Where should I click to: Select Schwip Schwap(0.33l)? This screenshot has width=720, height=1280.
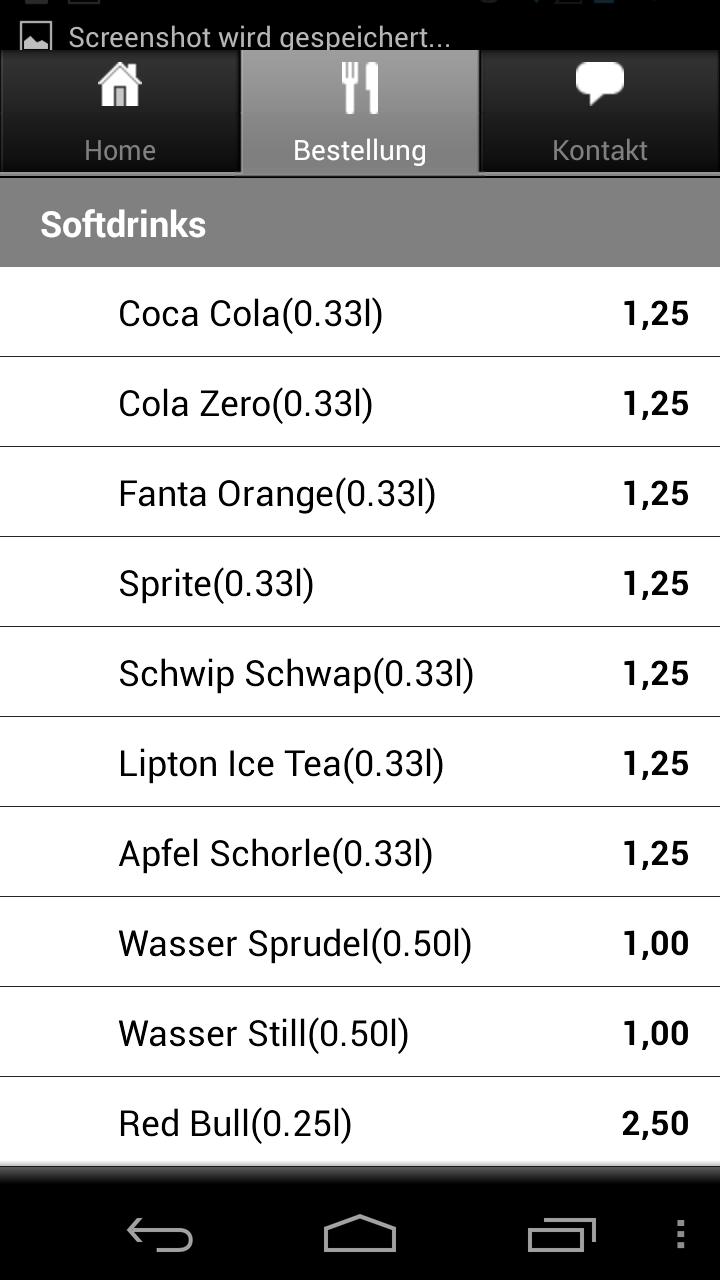point(360,673)
